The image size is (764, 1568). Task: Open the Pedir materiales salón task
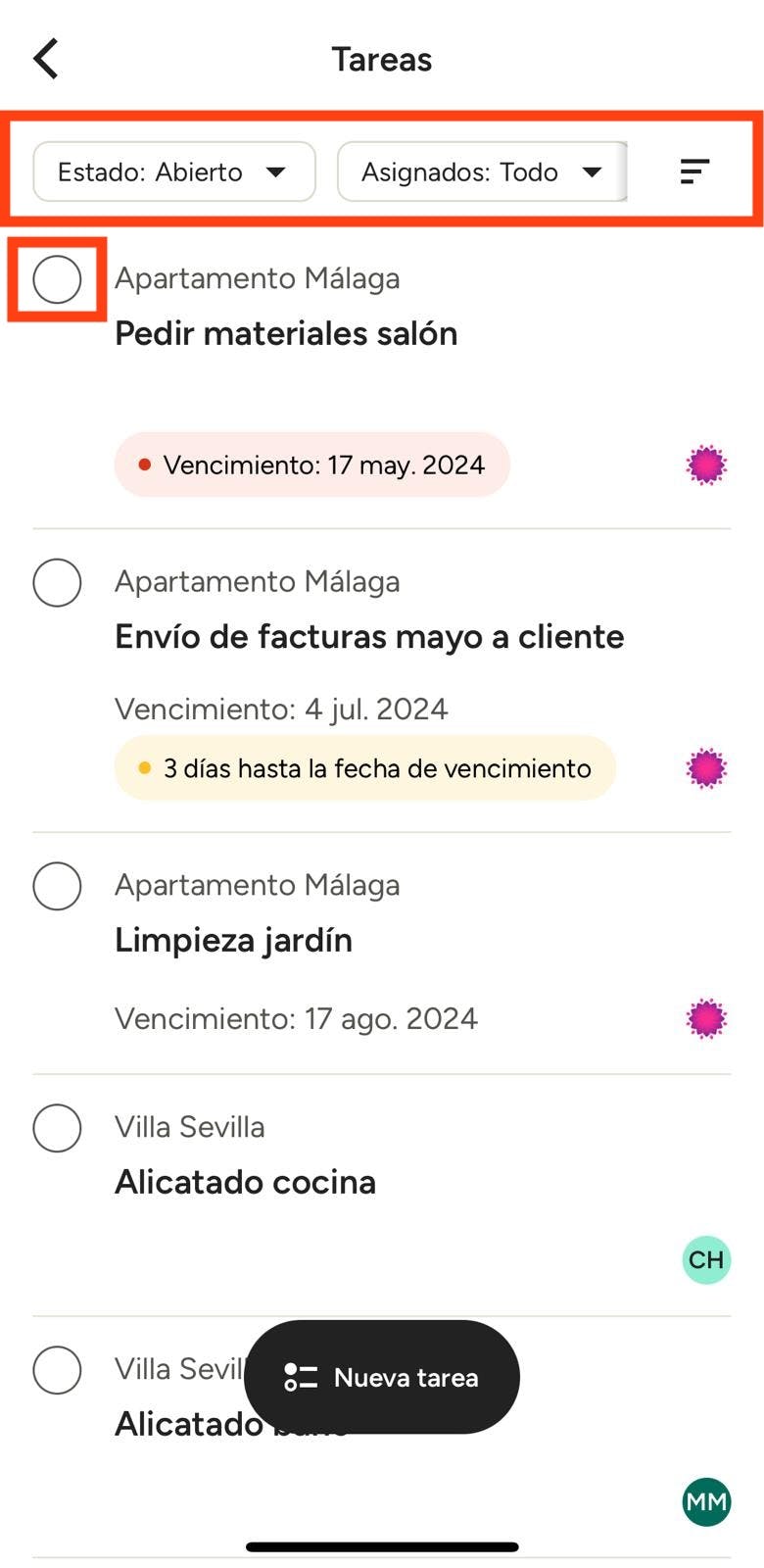click(286, 334)
